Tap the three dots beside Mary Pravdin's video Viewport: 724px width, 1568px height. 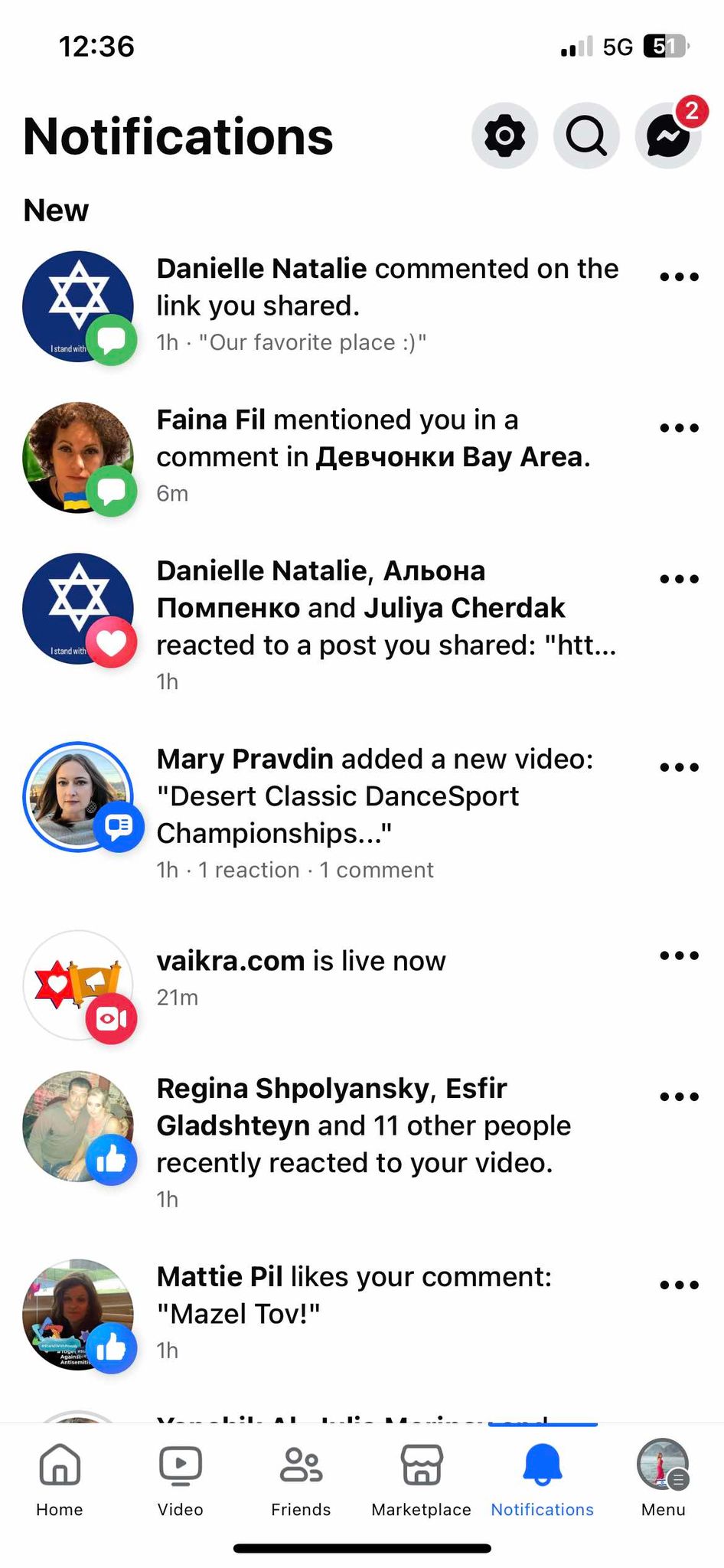[680, 767]
